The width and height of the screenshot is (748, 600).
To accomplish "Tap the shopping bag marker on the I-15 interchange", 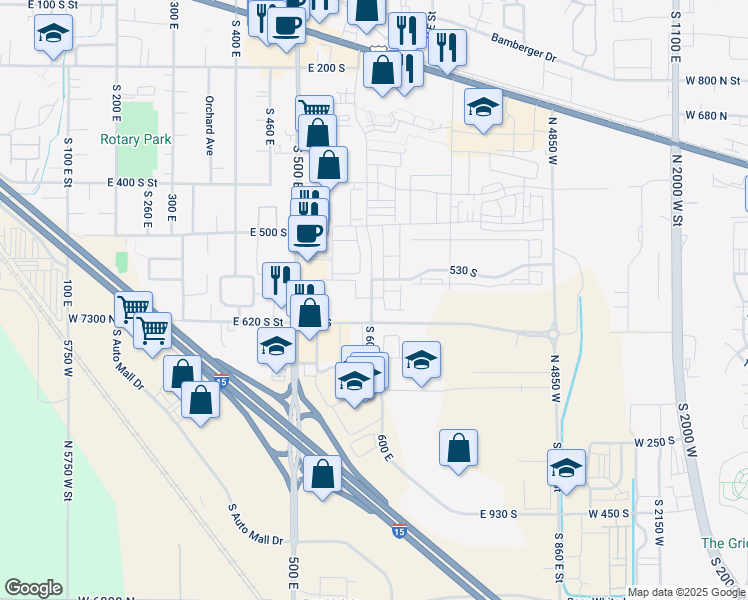I will 322,475.
